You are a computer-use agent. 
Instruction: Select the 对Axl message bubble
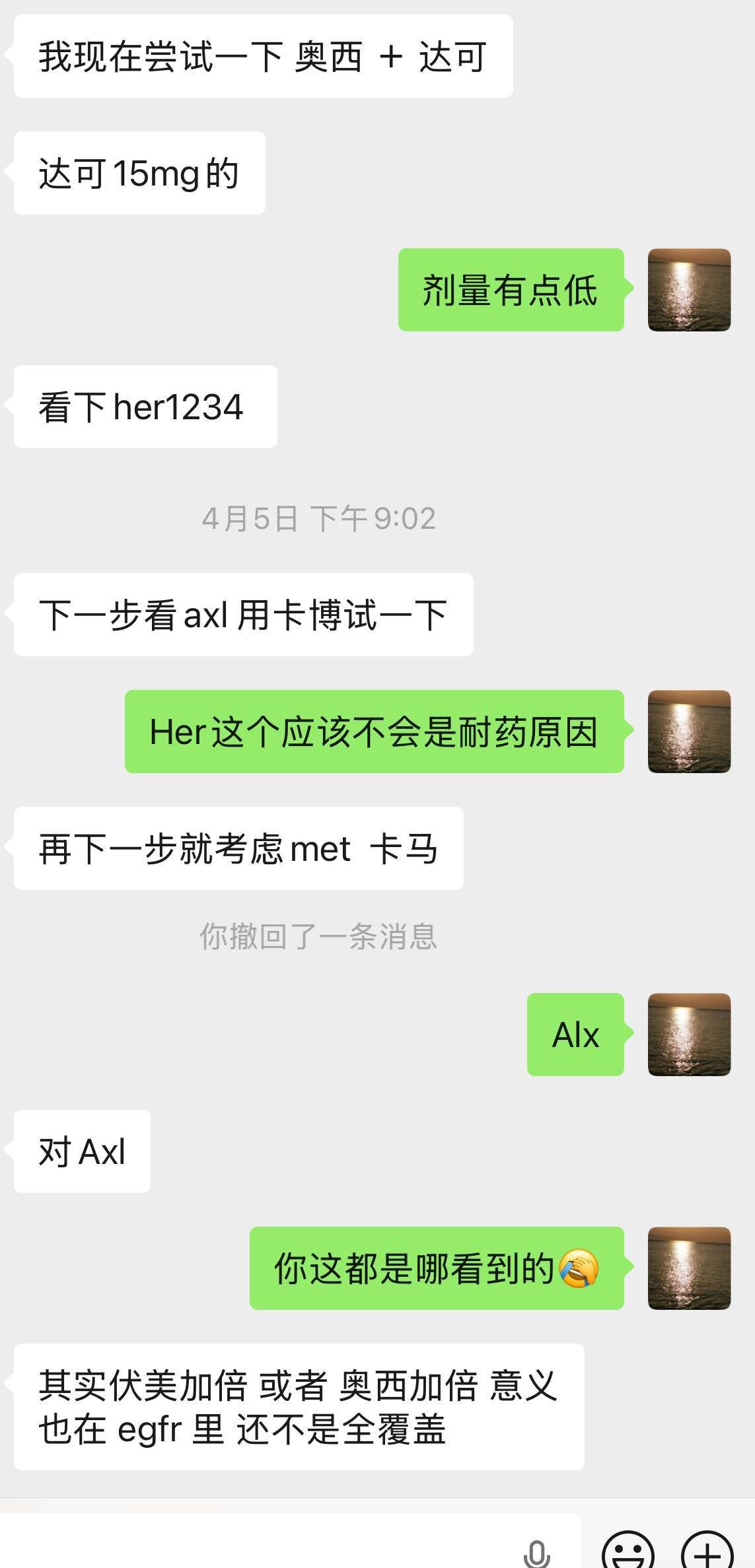(81, 1150)
